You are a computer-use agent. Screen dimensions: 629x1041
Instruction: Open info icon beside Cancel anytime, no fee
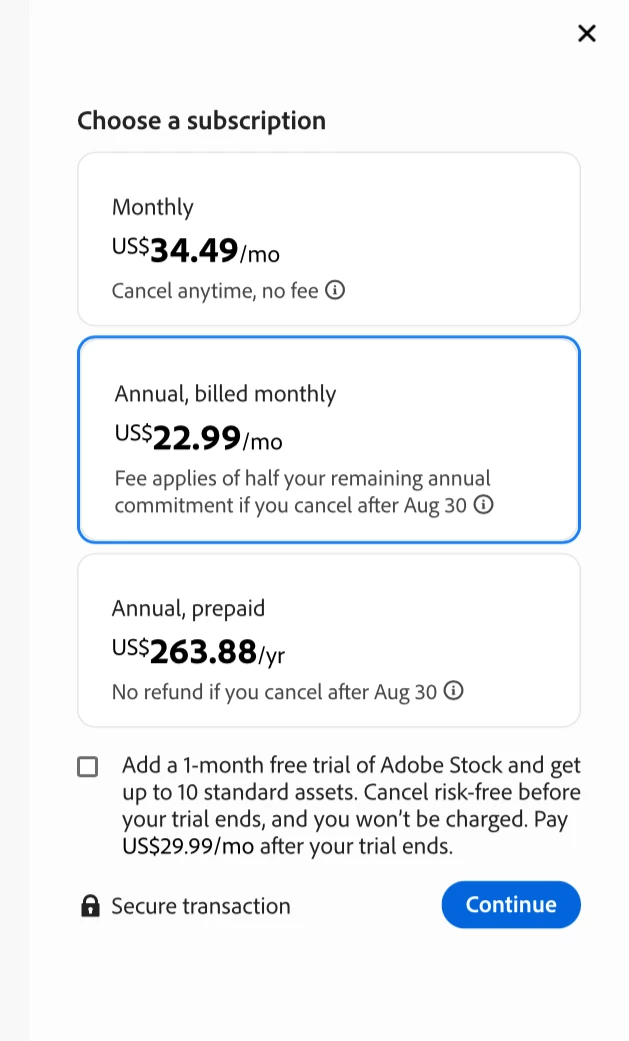(x=336, y=291)
